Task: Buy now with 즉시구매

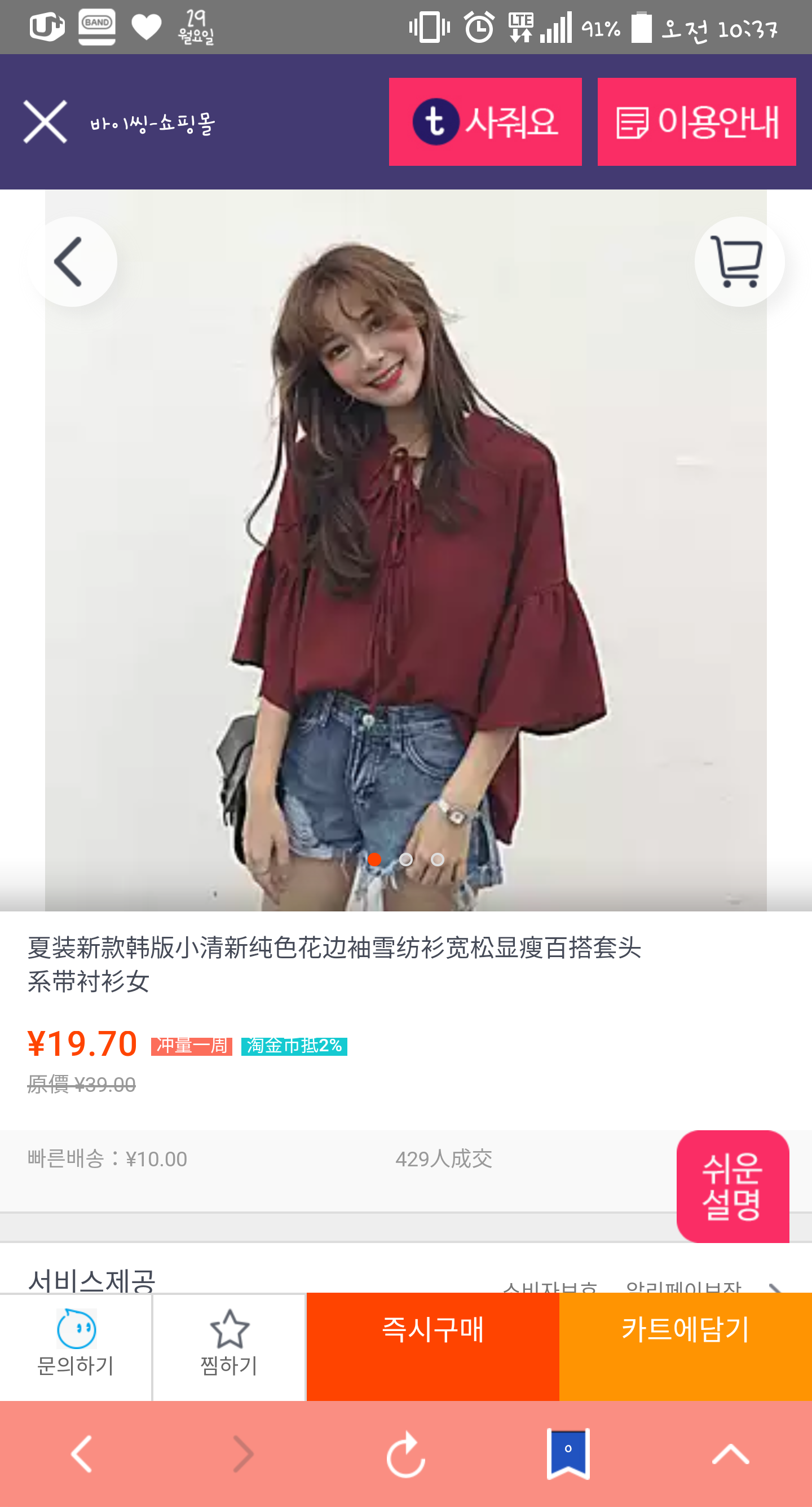Action: tap(433, 1346)
